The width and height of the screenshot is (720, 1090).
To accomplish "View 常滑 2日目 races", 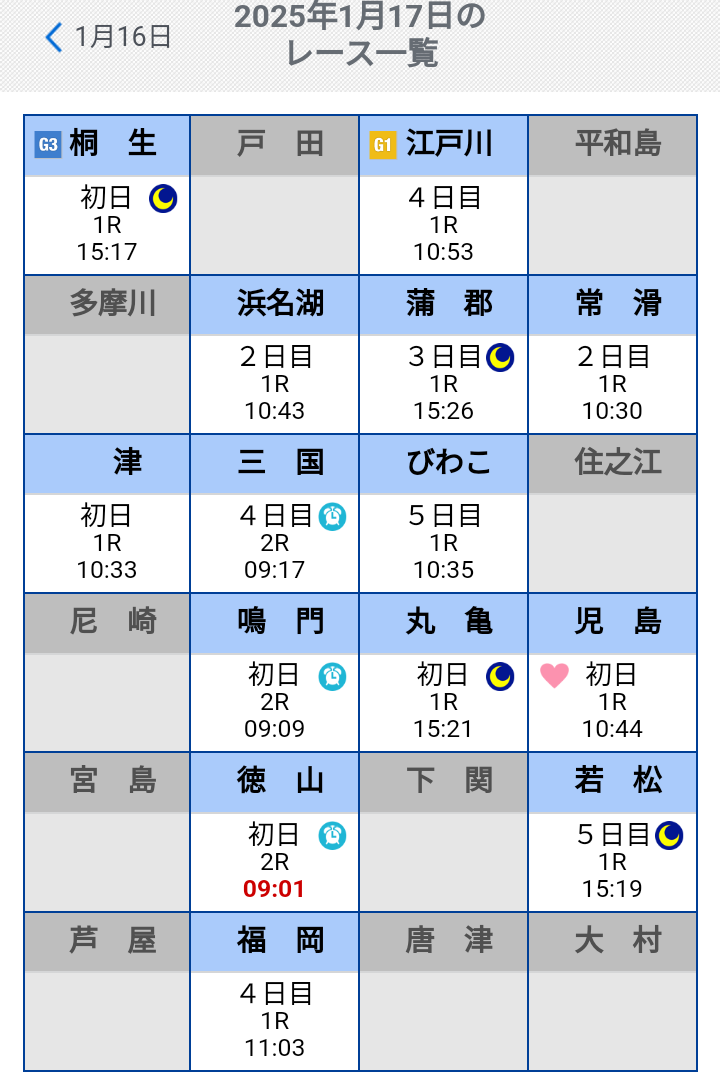I will pos(612,383).
